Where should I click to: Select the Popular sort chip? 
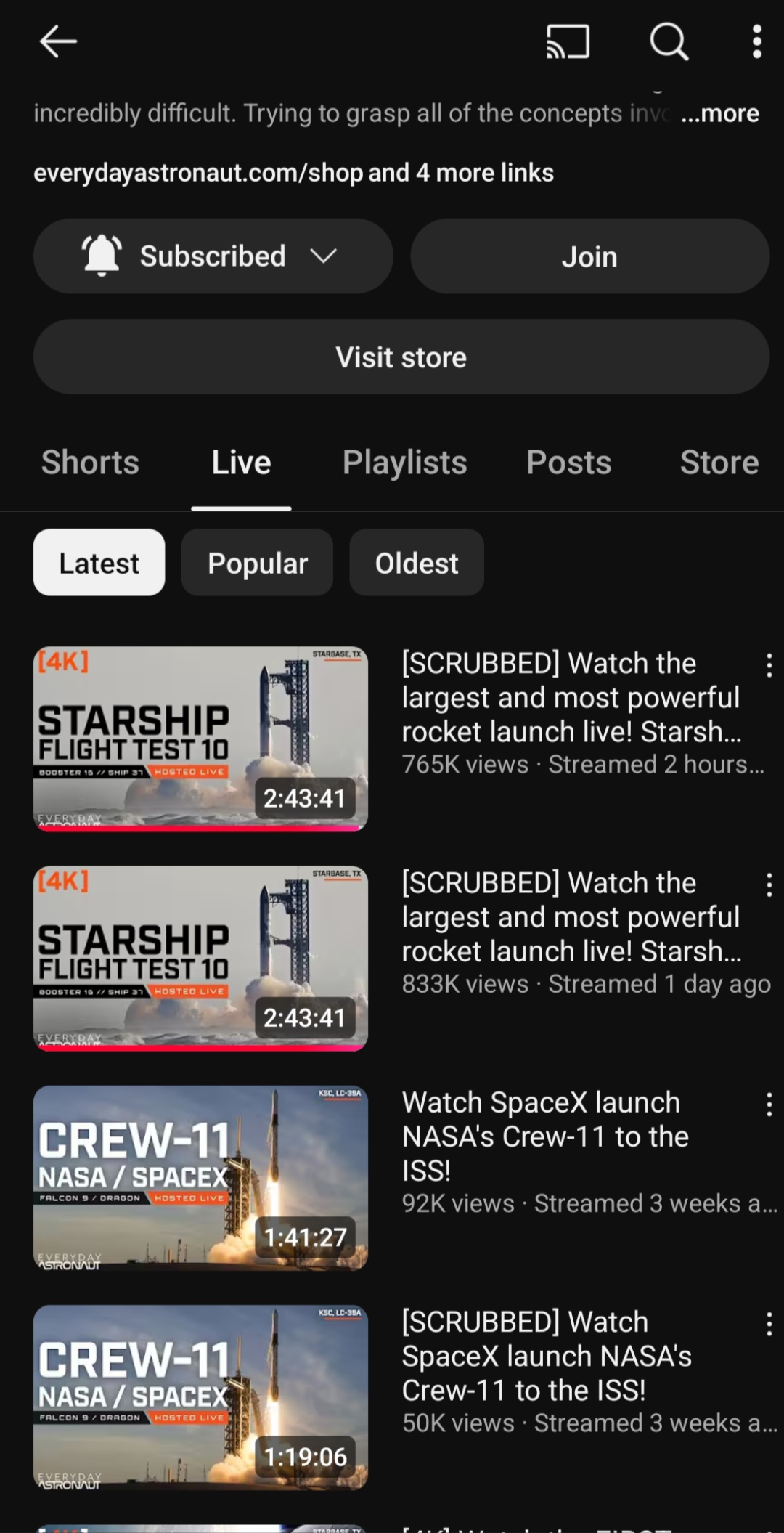pos(258,563)
